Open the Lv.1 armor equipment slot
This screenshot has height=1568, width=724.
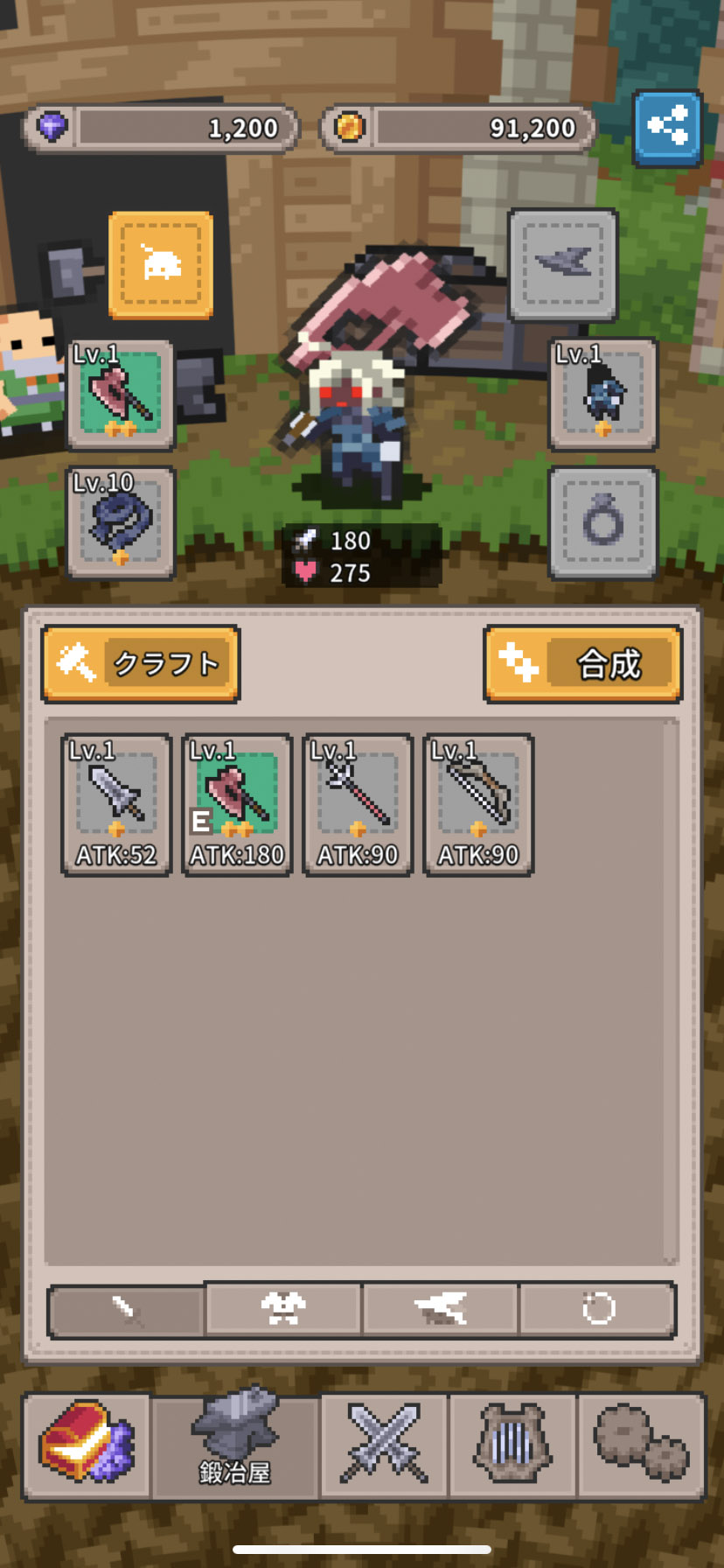[x=602, y=395]
